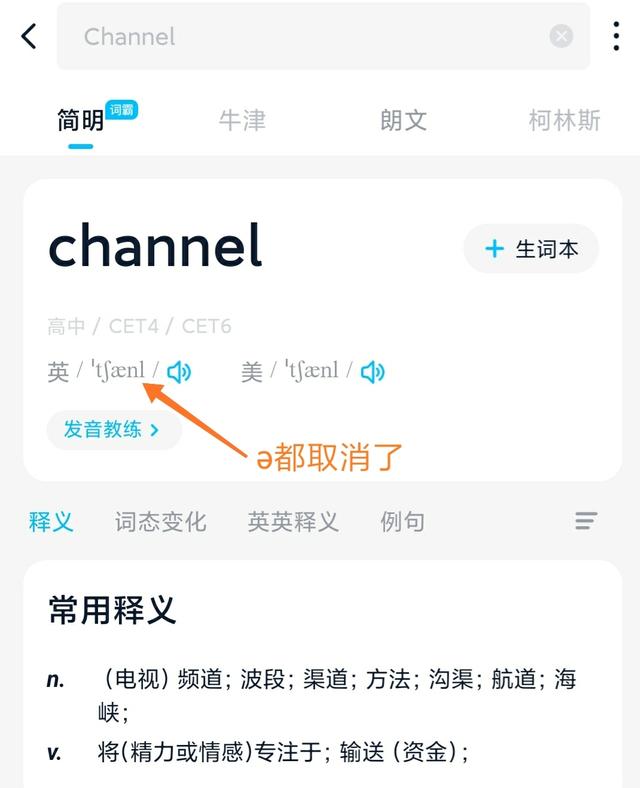The image size is (640, 788).
Task: Jump to the 英英释义 section
Action: click(293, 521)
